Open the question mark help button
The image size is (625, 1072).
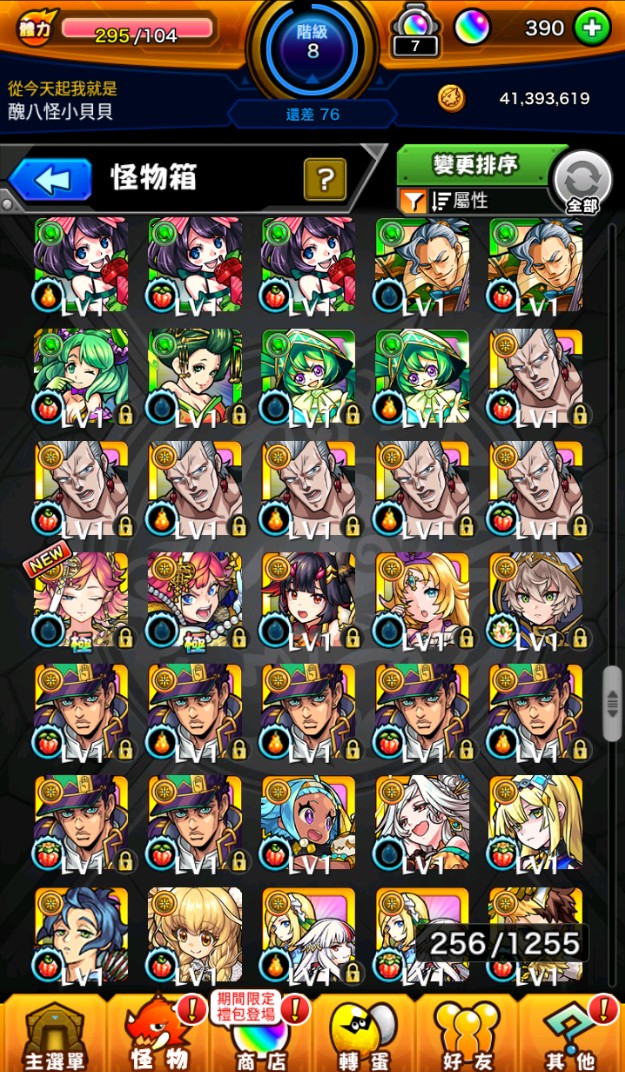[325, 179]
